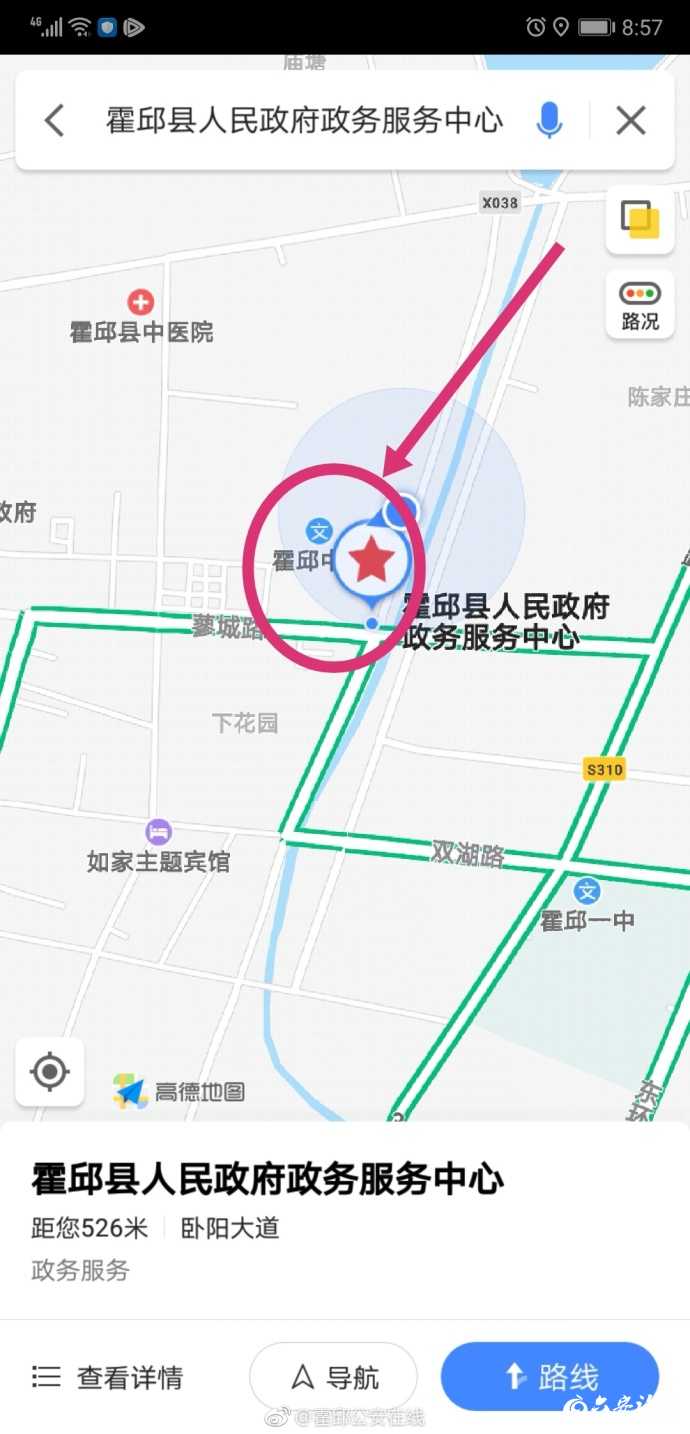Toggle the 路况 traffic overlay
The width and height of the screenshot is (690, 1434).
click(x=639, y=304)
